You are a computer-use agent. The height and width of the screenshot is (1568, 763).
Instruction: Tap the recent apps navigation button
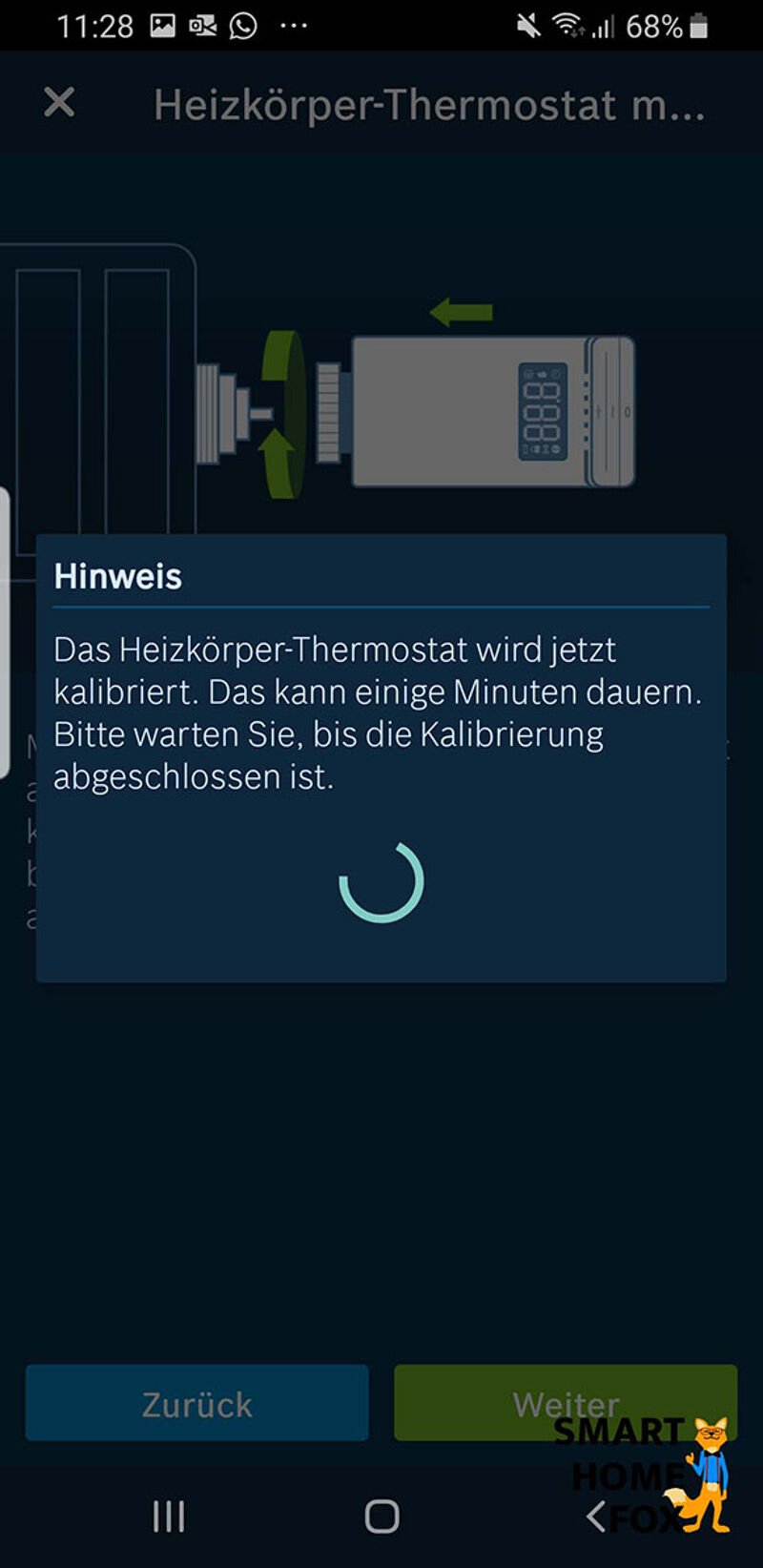pyautogui.click(x=168, y=1516)
